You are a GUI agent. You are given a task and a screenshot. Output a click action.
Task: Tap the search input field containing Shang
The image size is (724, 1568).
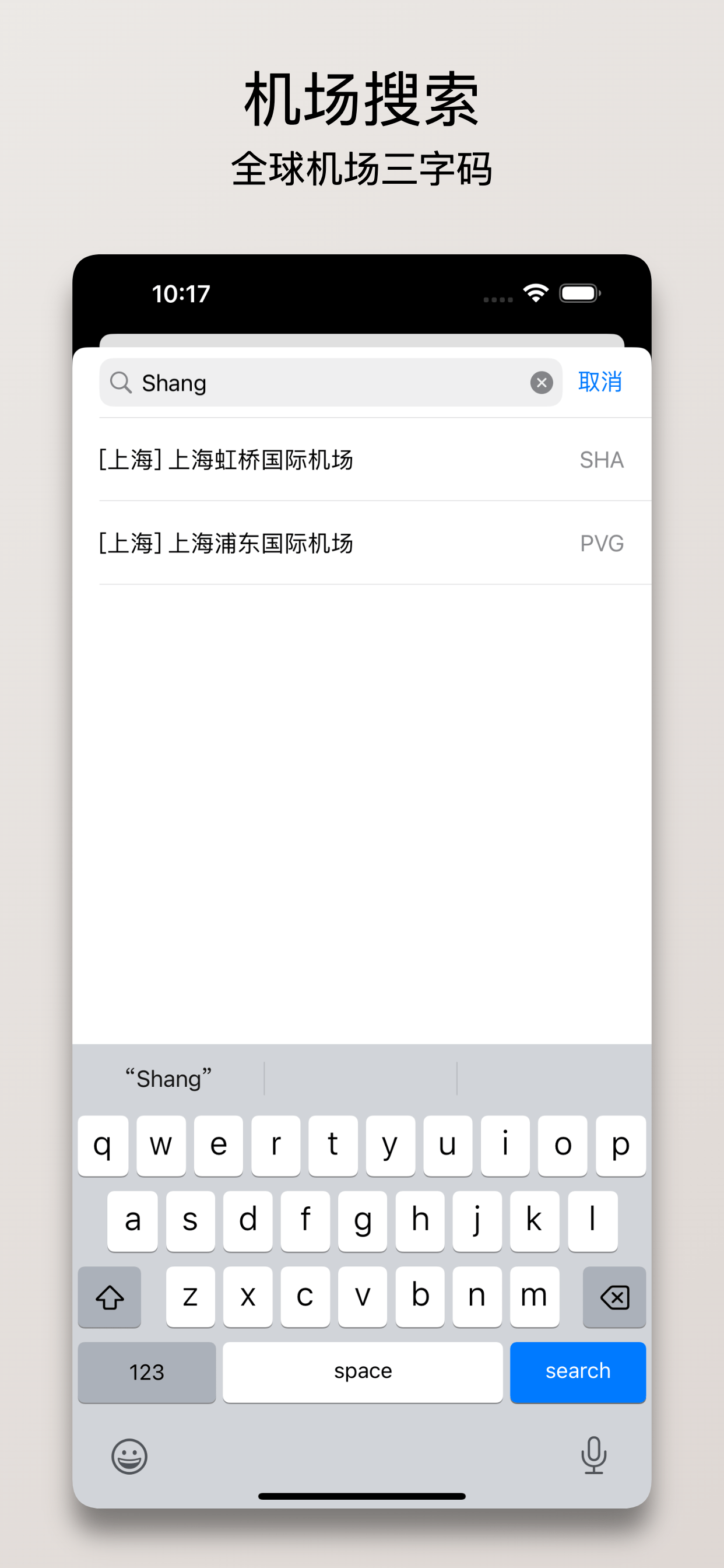click(x=304, y=382)
